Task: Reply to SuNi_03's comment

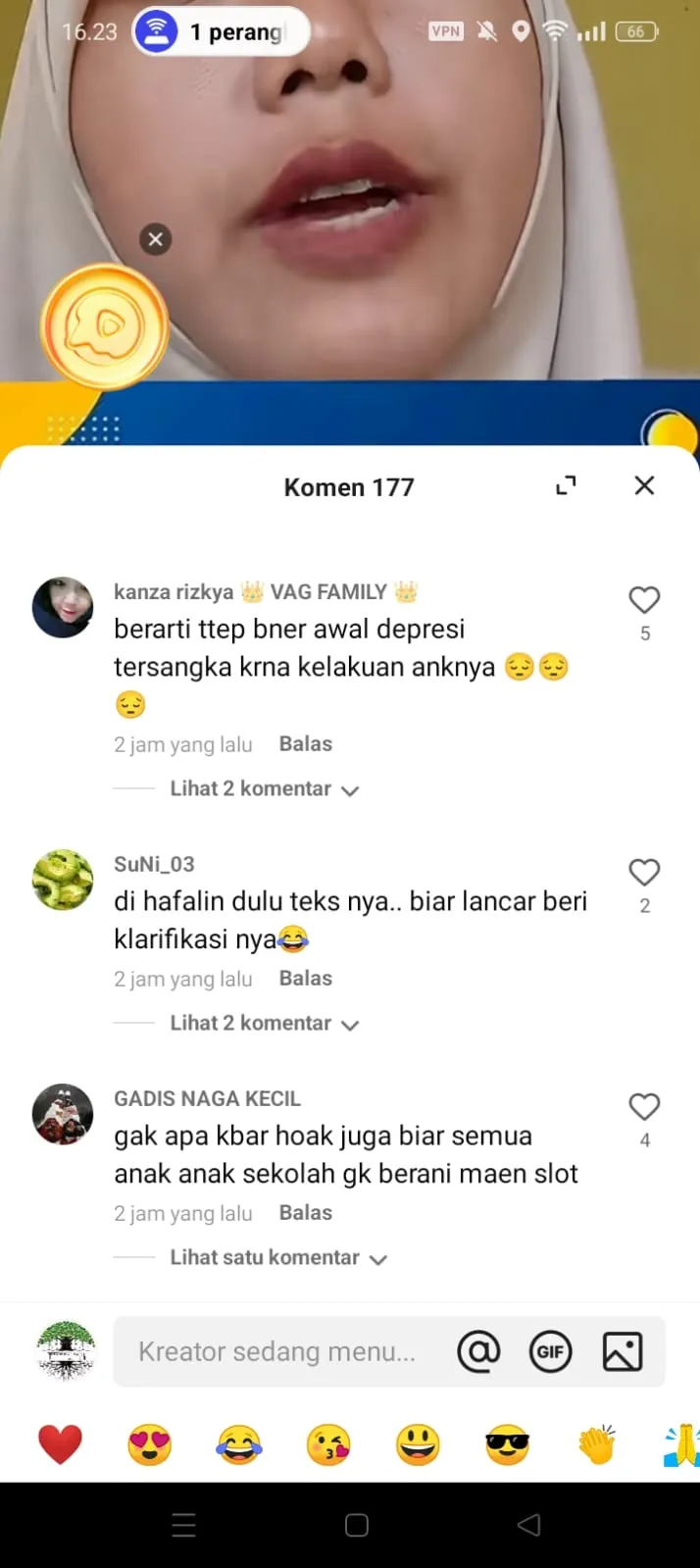Action: pyautogui.click(x=305, y=978)
